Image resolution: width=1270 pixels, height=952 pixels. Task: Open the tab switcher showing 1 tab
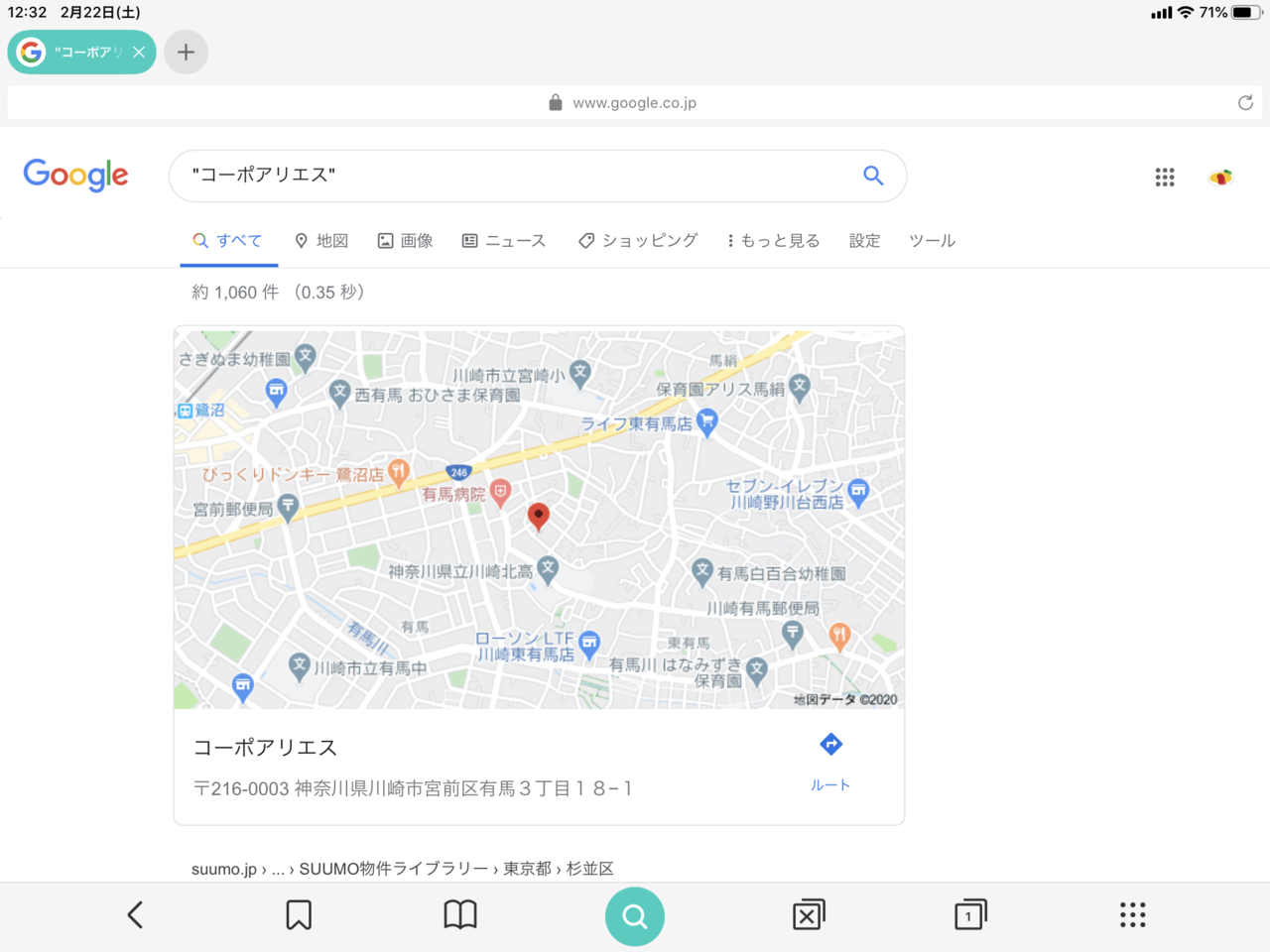pyautogui.click(x=970, y=914)
